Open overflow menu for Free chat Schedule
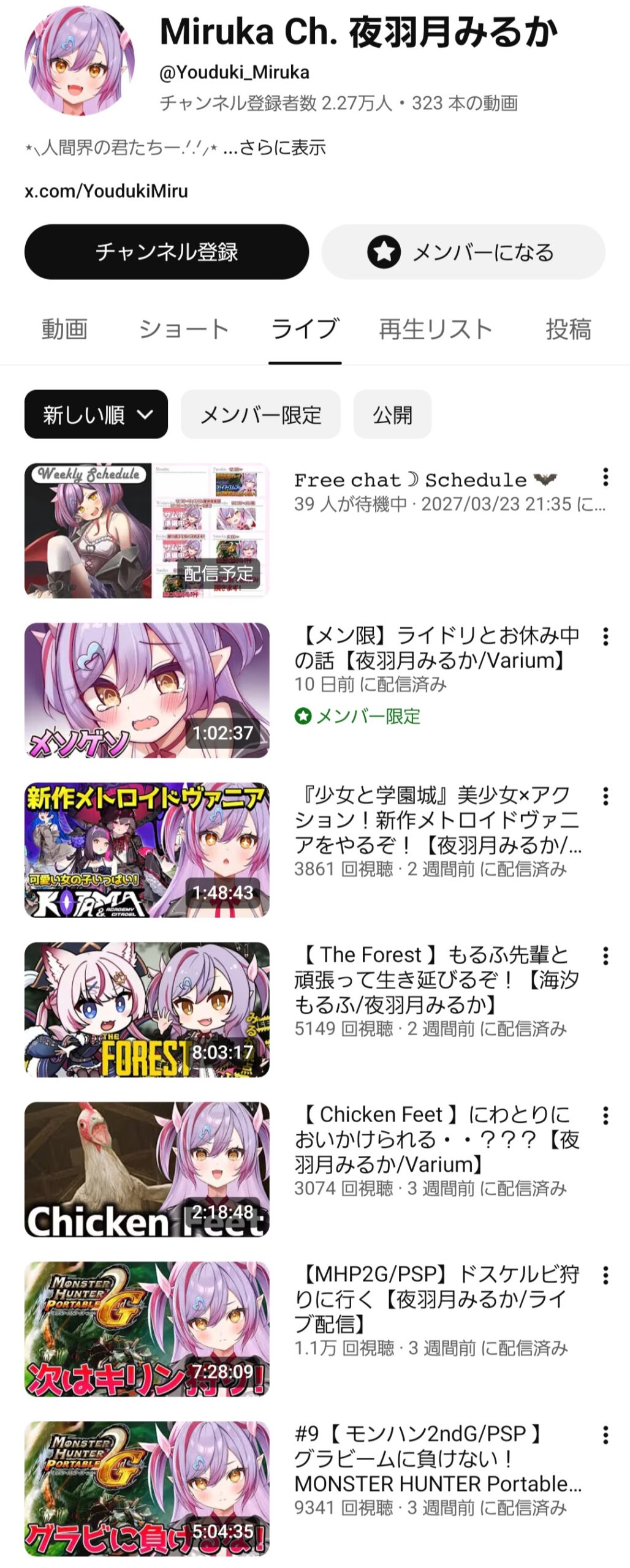 pyautogui.click(x=605, y=477)
